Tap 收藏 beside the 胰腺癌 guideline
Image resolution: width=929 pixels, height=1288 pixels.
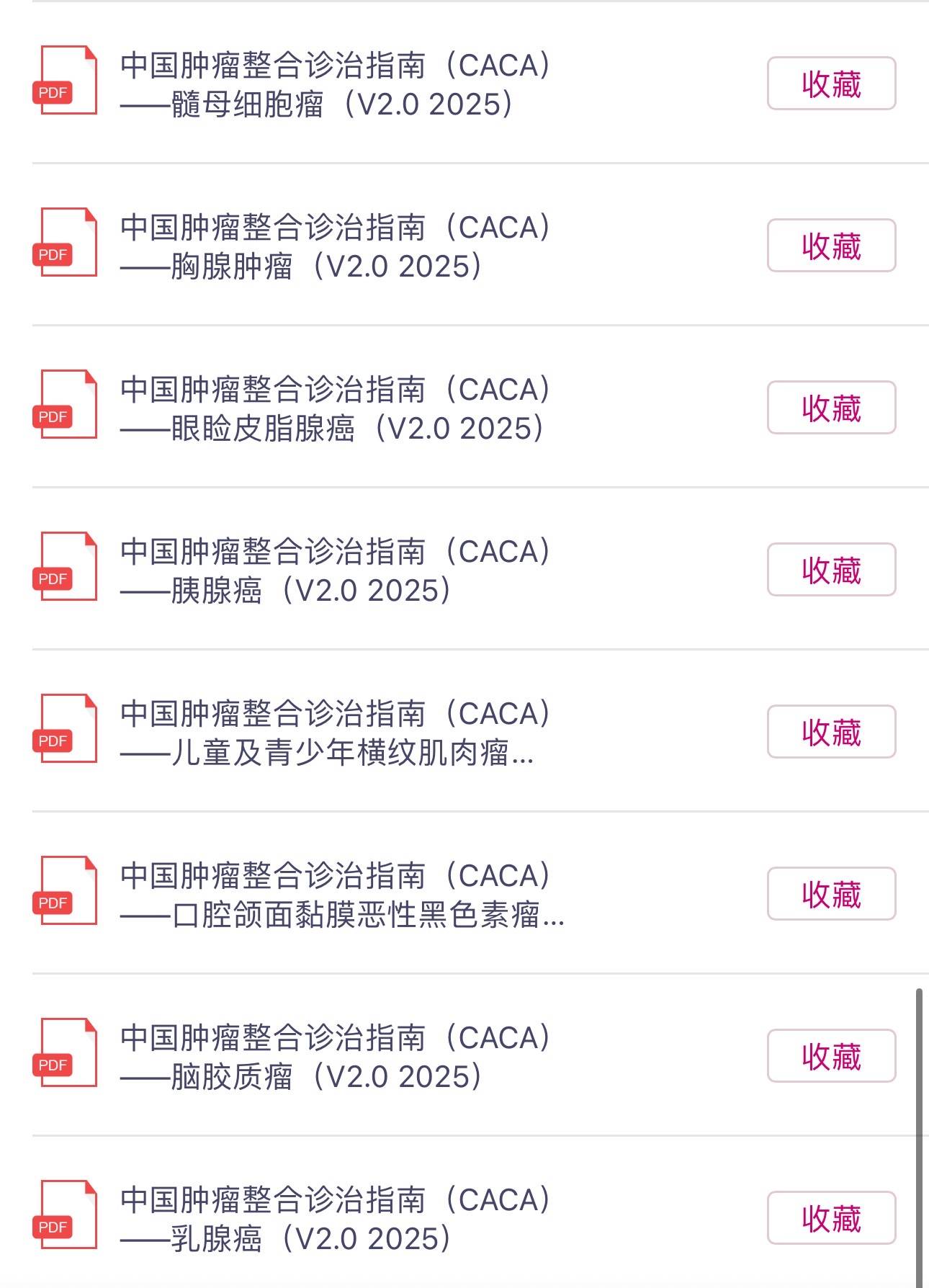[831, 570]
